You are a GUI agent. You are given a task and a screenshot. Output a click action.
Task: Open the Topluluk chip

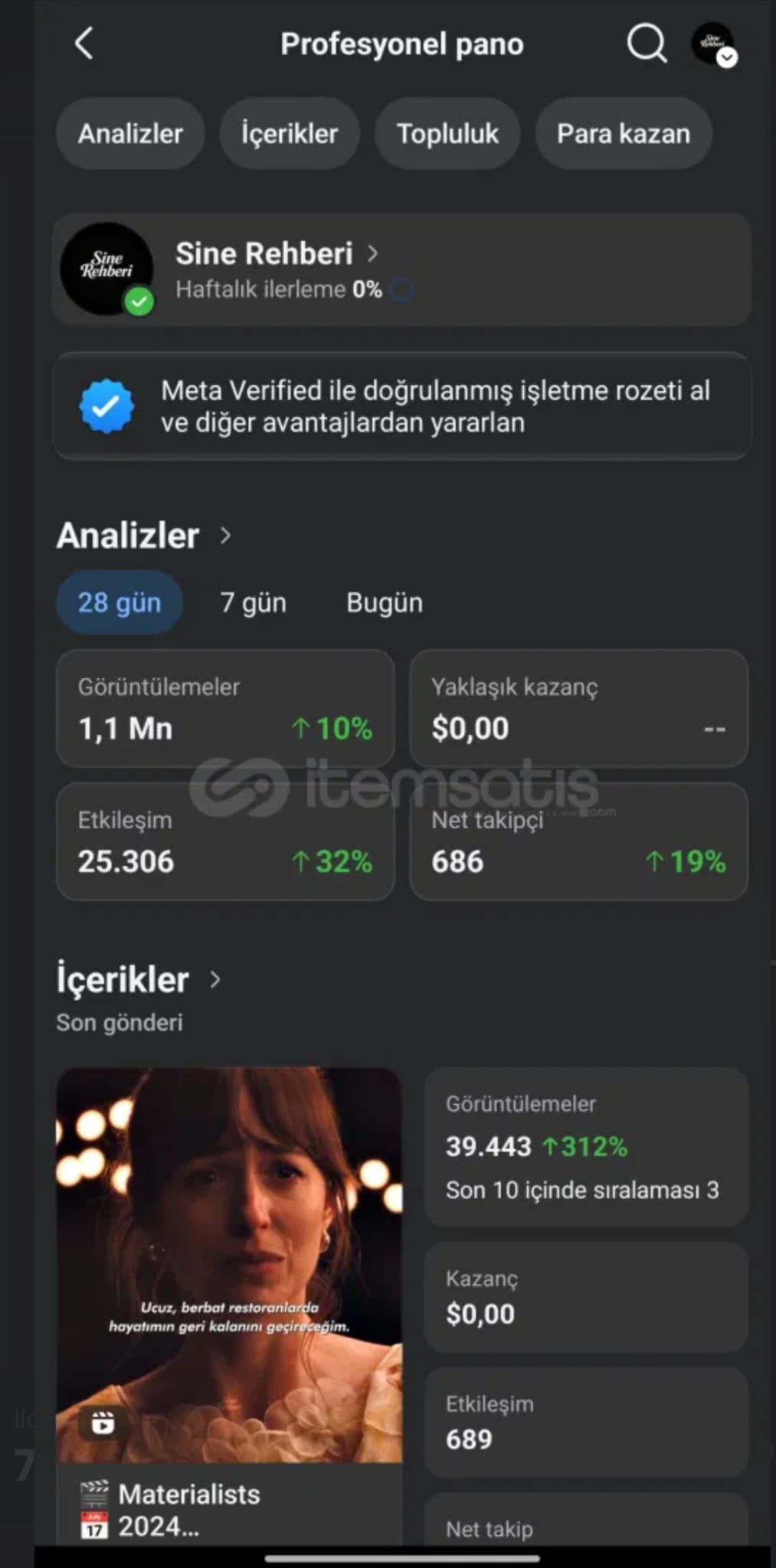point(447,133)
